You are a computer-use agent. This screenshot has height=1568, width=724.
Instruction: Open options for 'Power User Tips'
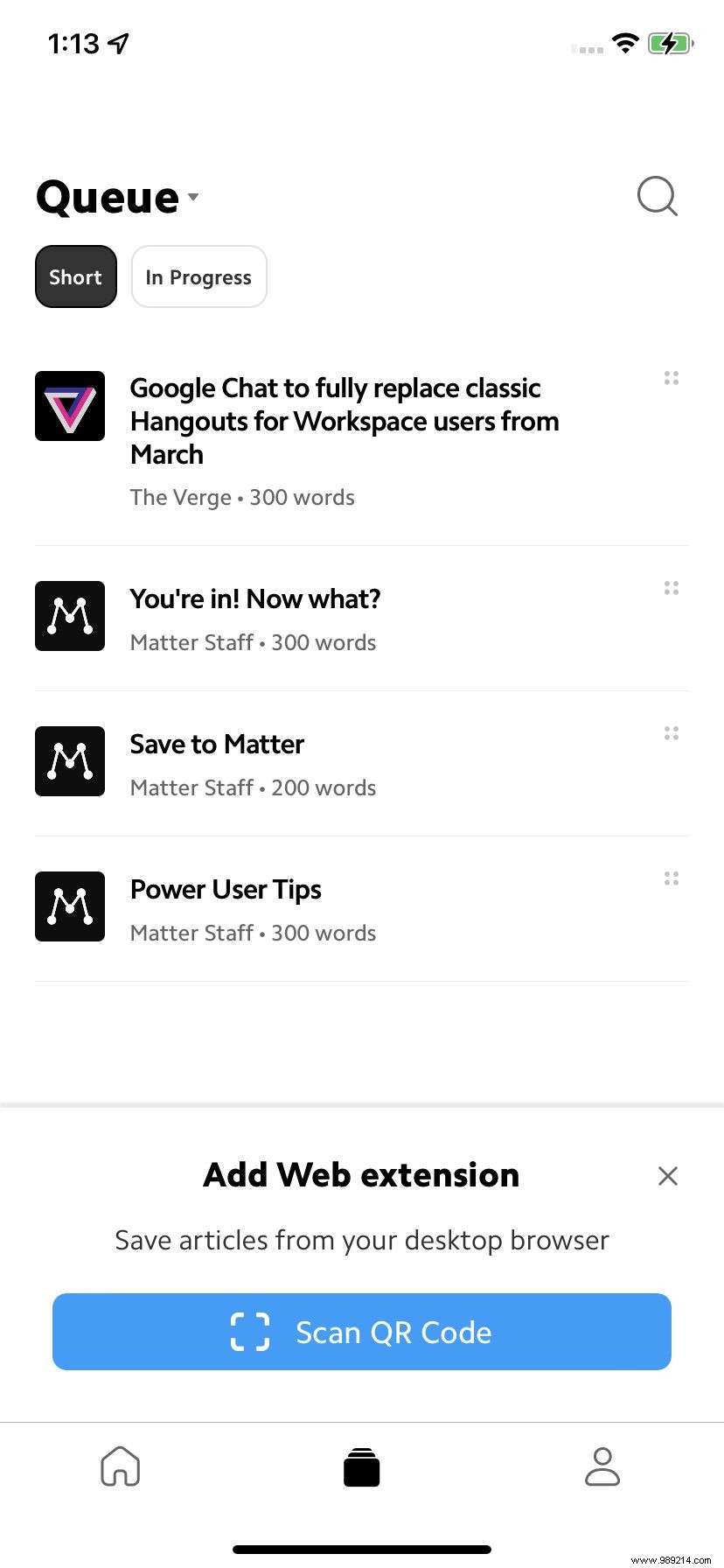672,878
